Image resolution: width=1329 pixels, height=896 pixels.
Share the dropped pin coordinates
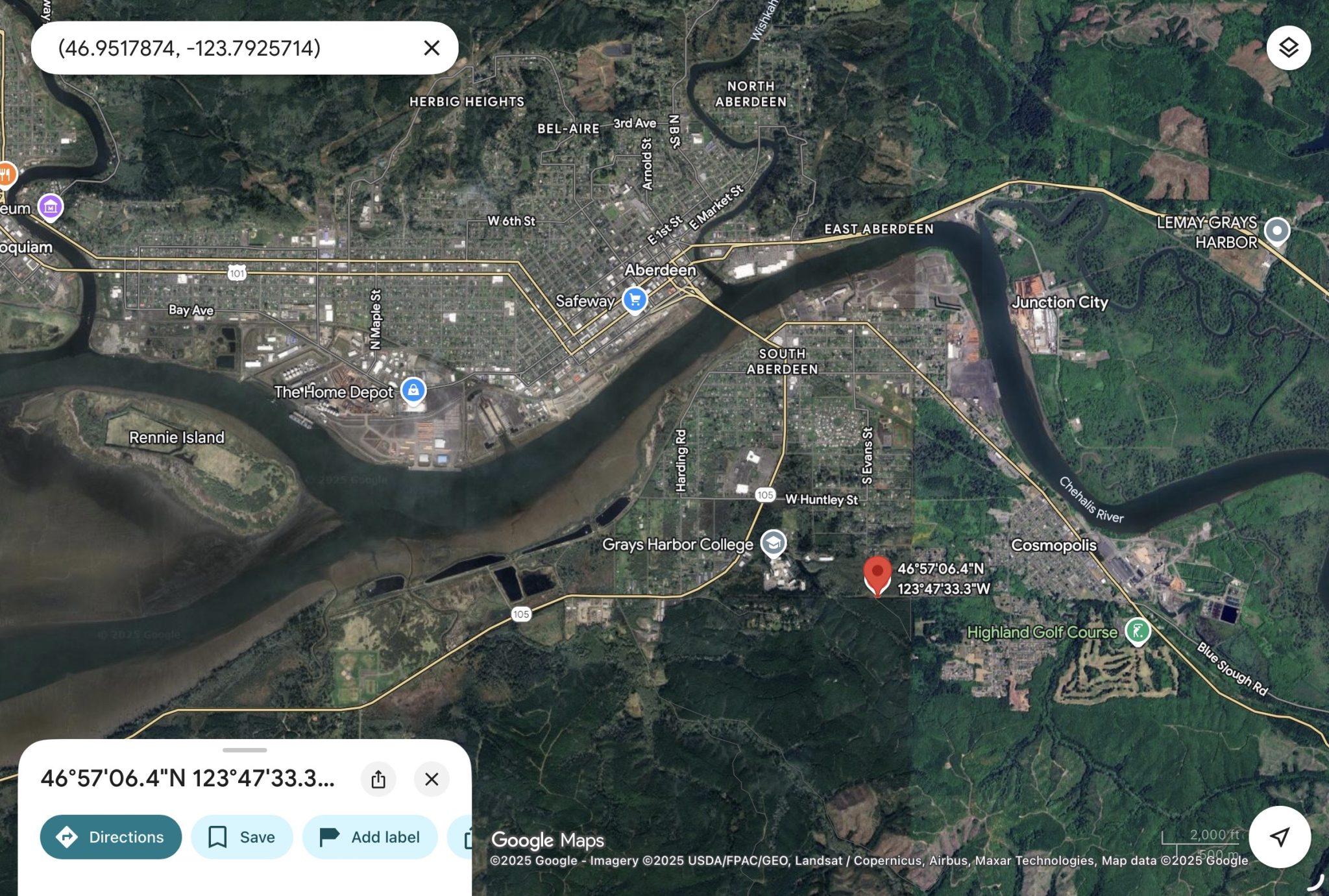point(378,779)
